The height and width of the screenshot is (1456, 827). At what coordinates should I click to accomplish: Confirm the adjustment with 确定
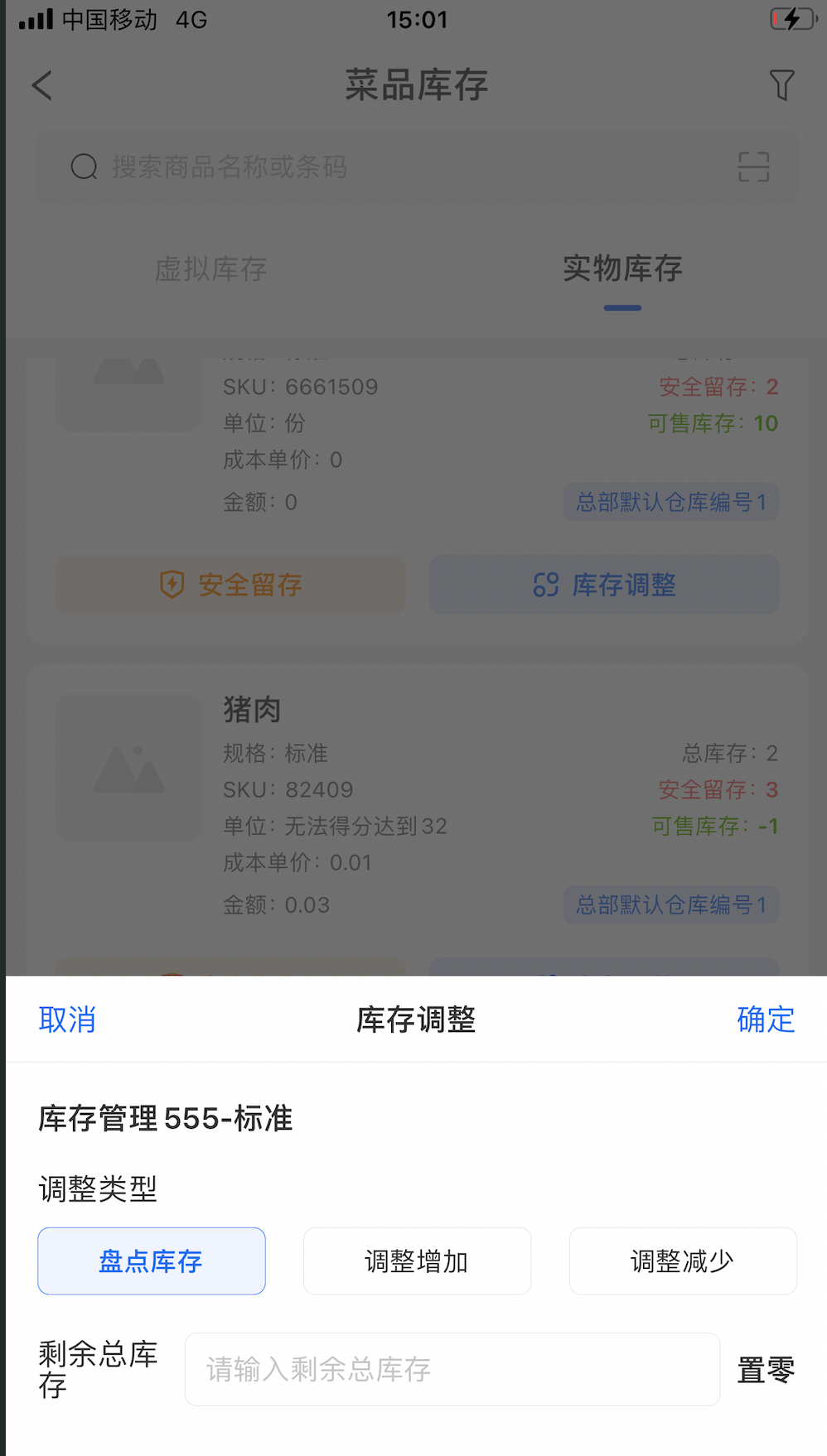[765, 1020]
